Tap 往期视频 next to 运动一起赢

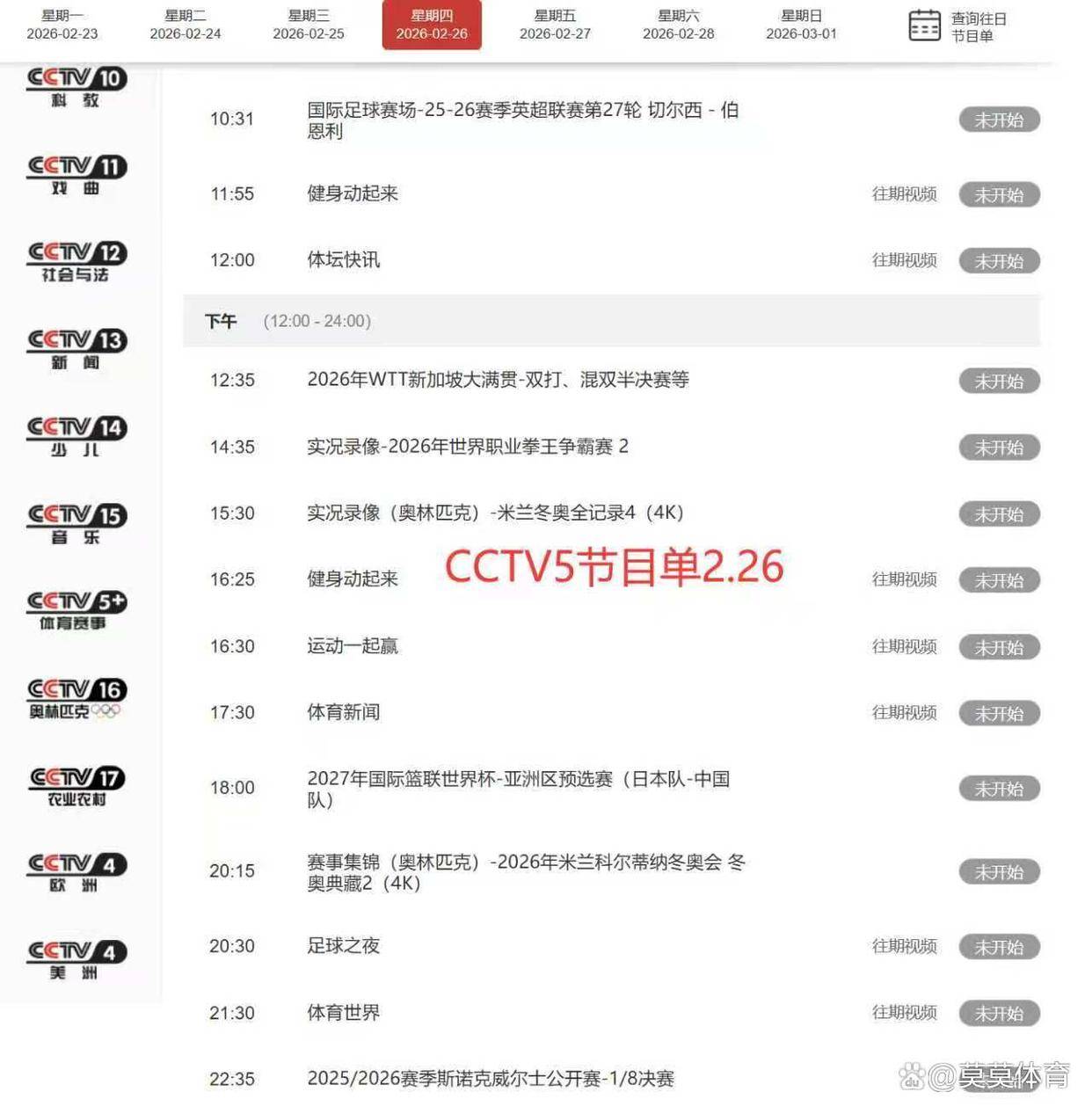coord(904,646)
